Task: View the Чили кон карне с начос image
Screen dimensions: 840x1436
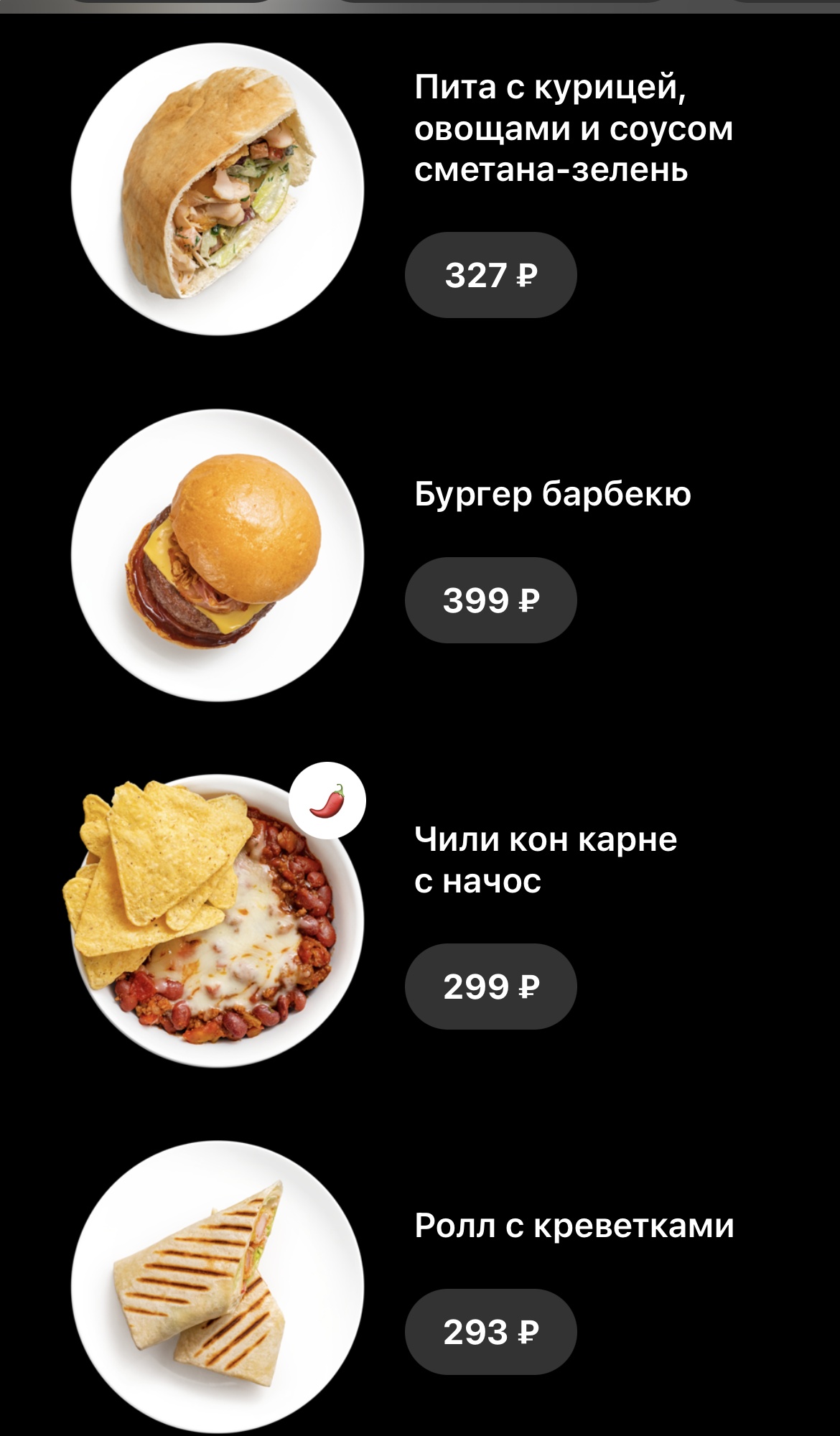Action: 214,920
